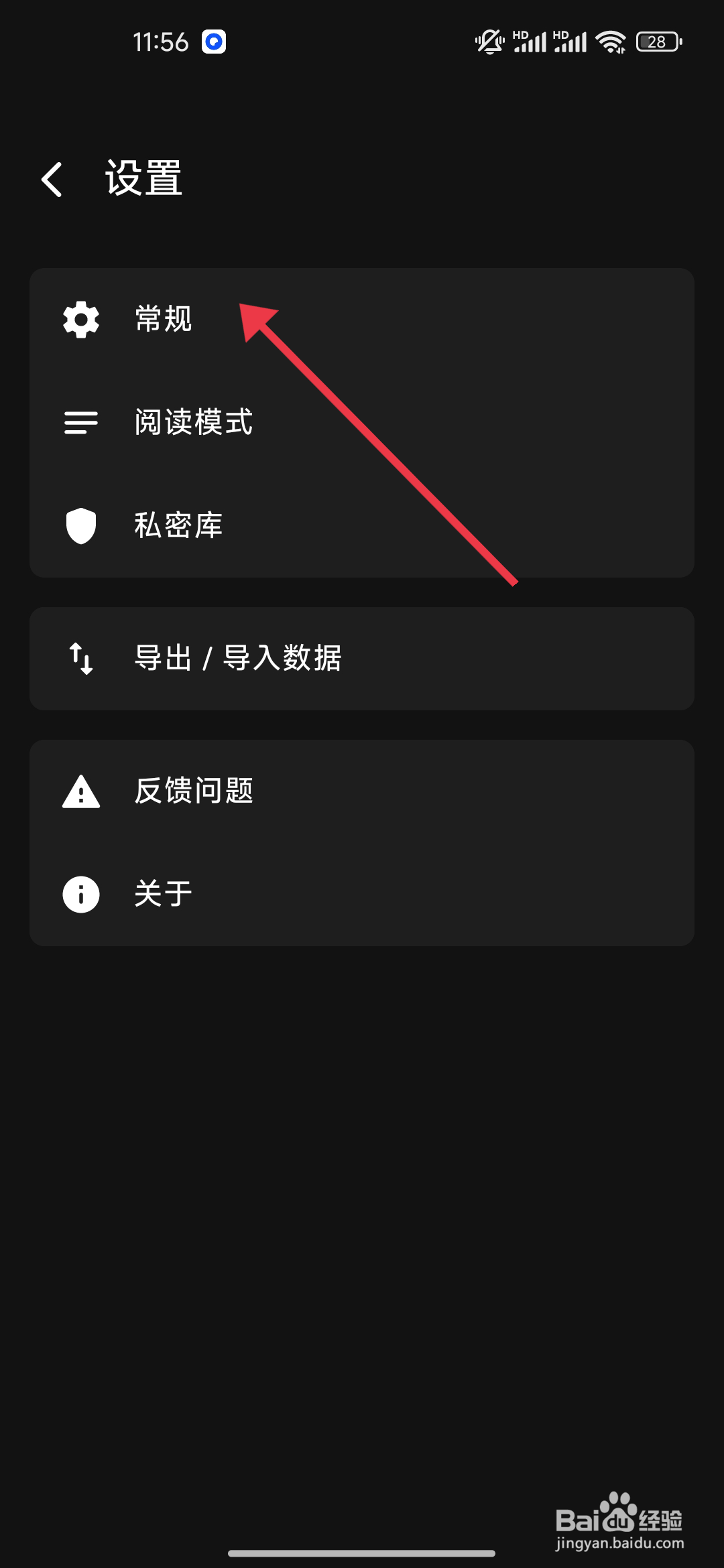Open the 阅读模式 settings entry
The image size is (724, 1568).
point(193,423)
